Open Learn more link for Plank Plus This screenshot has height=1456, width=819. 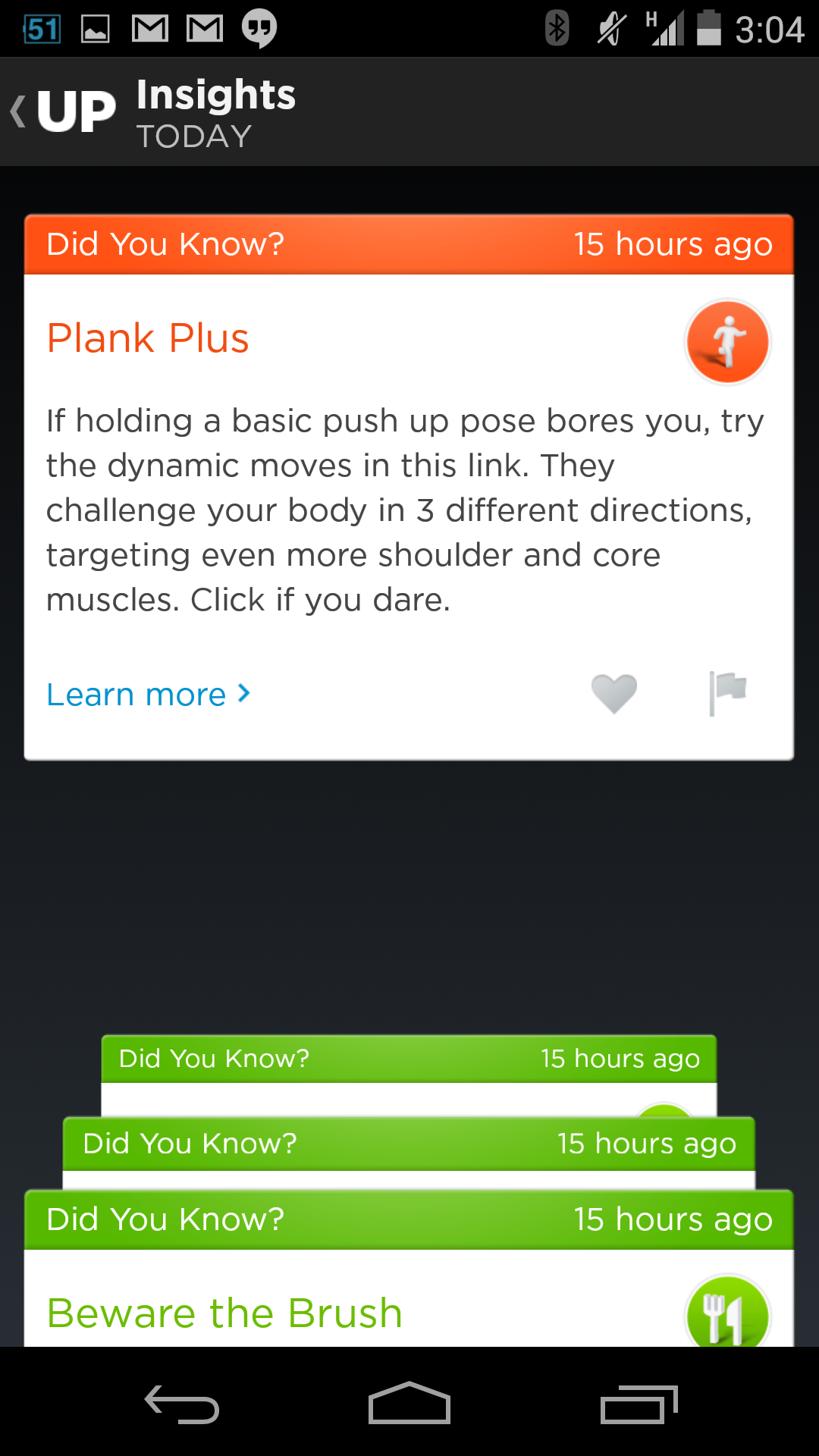(x=149, y=695)
